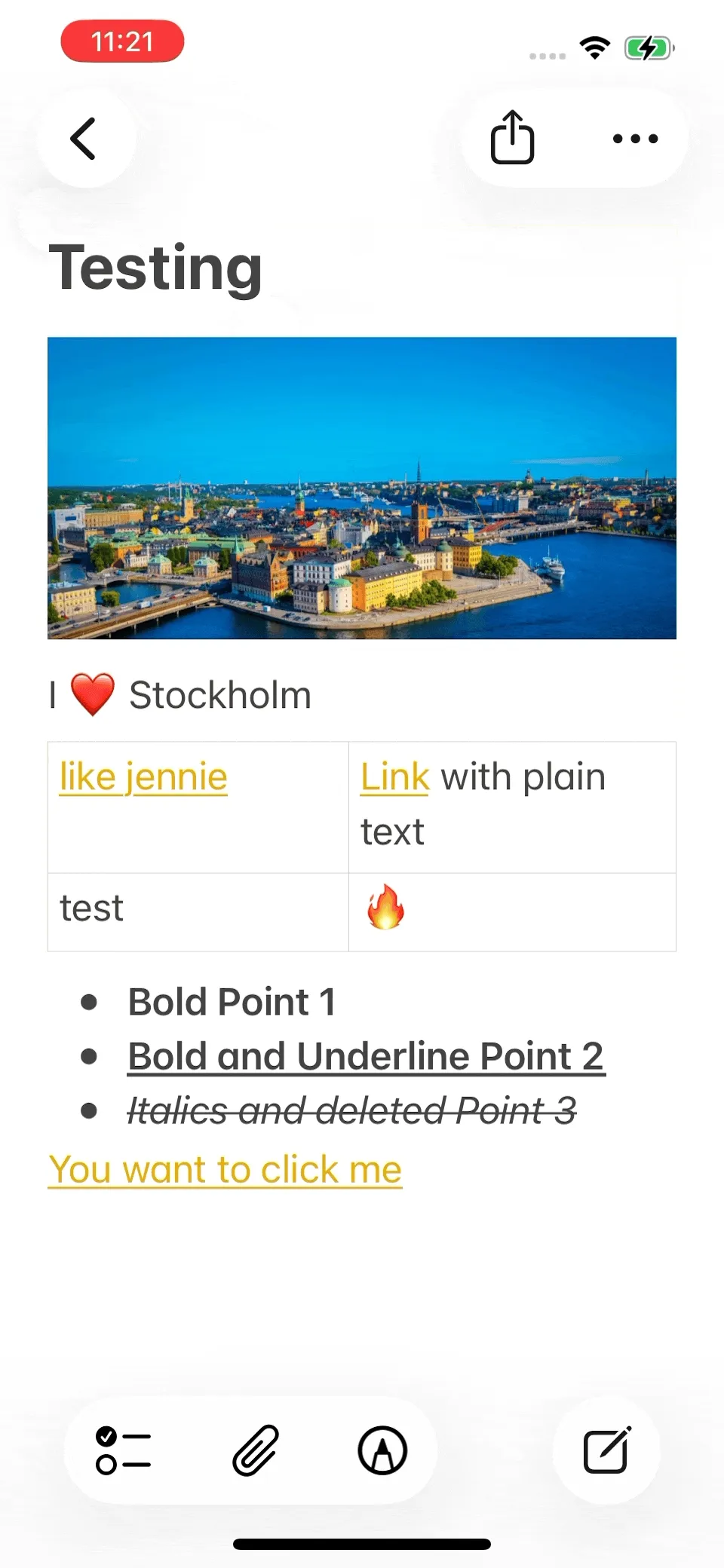The image size is (724, 1568).
Task: Open the Share sheet icon
Action: (x=512, y=138)
